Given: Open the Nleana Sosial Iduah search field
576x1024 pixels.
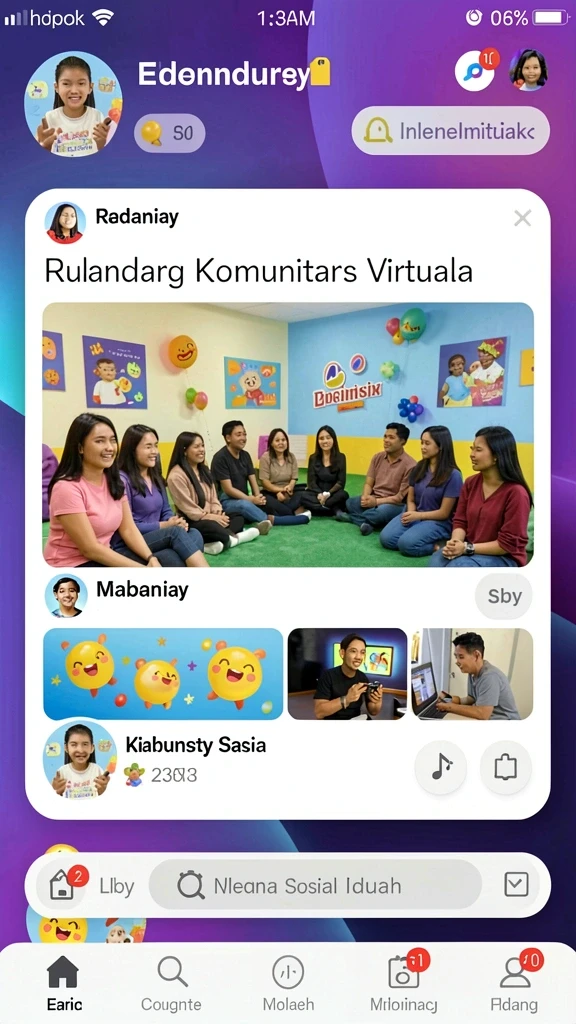Looking at the screenshot, I should (315, 886).
